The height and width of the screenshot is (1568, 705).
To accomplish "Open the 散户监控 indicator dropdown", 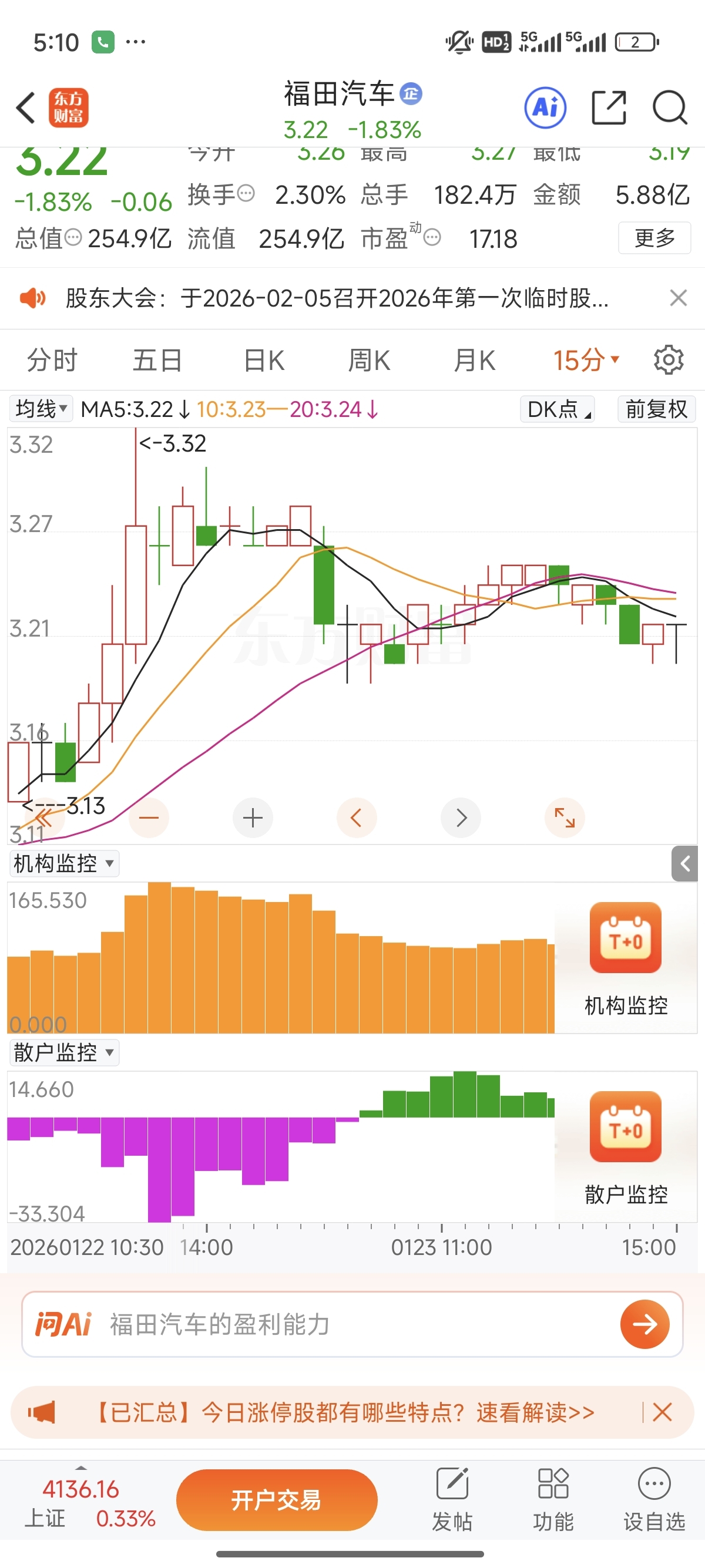I will 64,1052.
